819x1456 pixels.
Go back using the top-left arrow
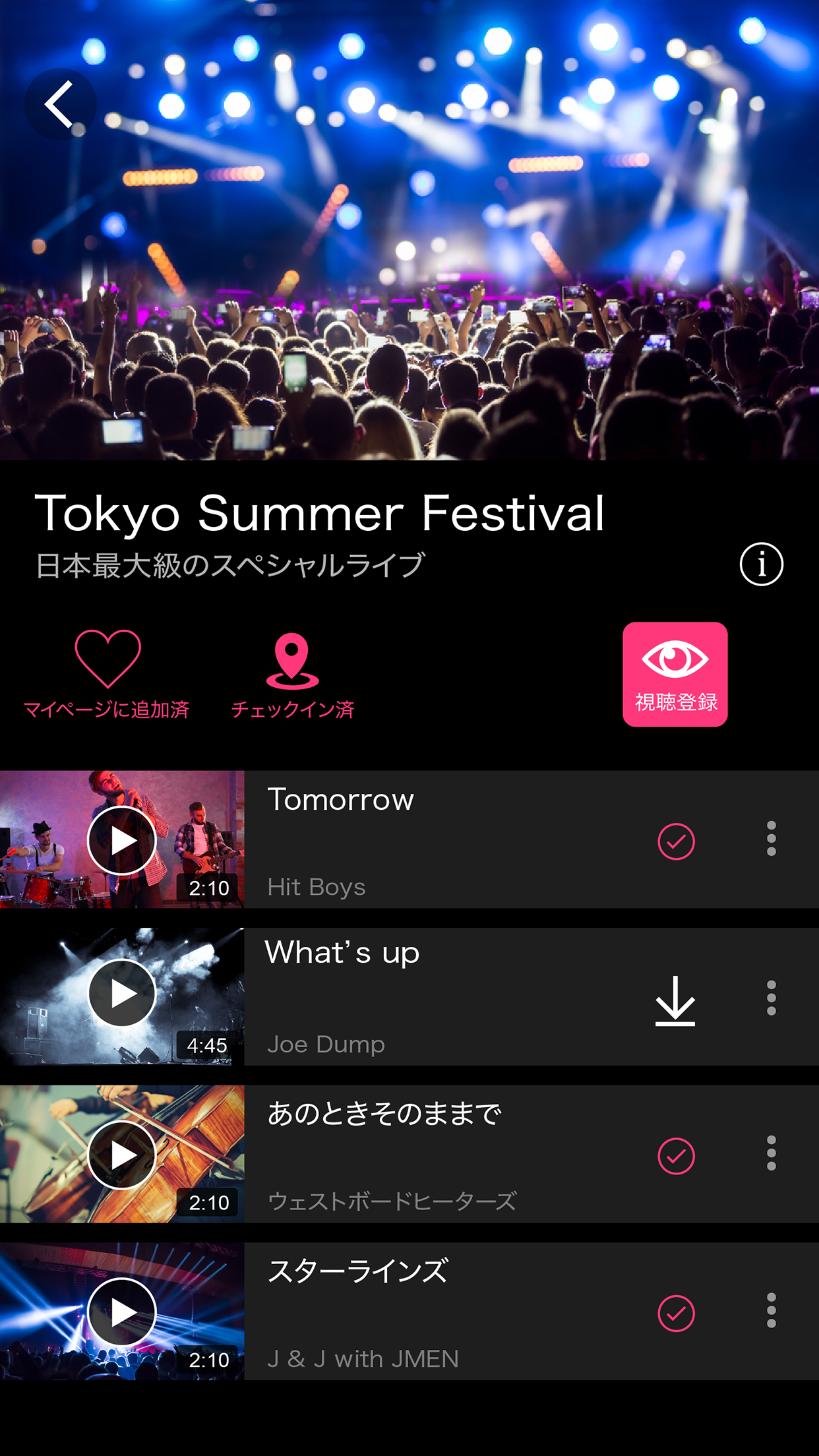tap(60, 104)
